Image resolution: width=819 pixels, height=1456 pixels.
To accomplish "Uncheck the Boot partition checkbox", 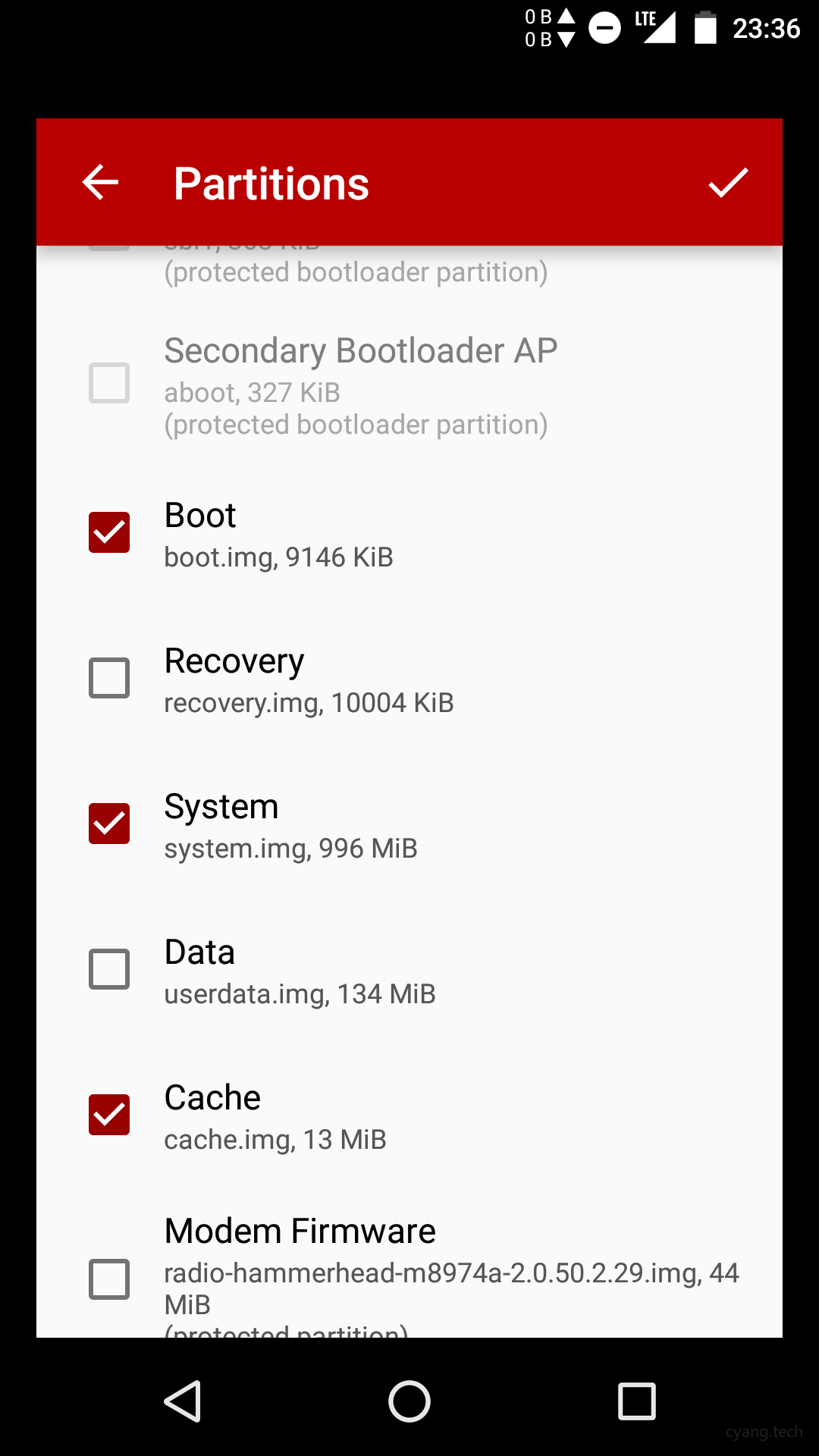I will (x=109, y=532).
